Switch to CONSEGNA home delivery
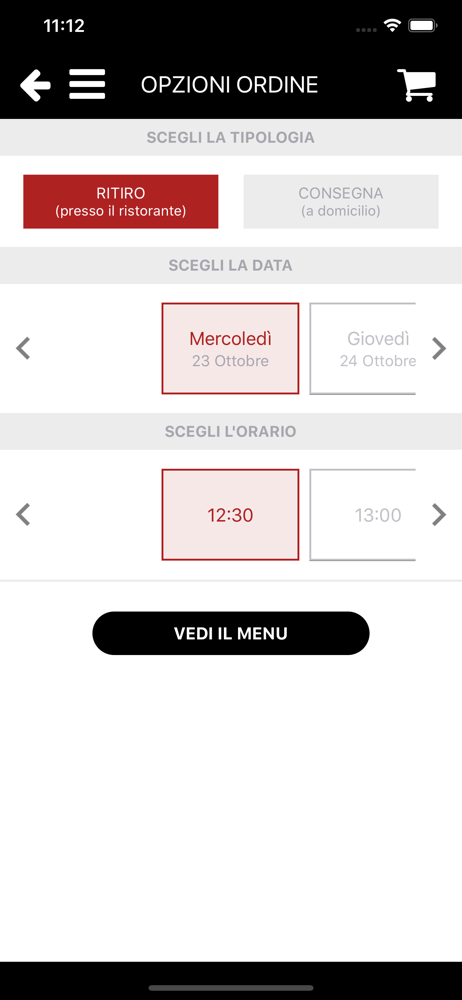The width and height of the screenshot is (462, 1000). click(x=341, y=202)
